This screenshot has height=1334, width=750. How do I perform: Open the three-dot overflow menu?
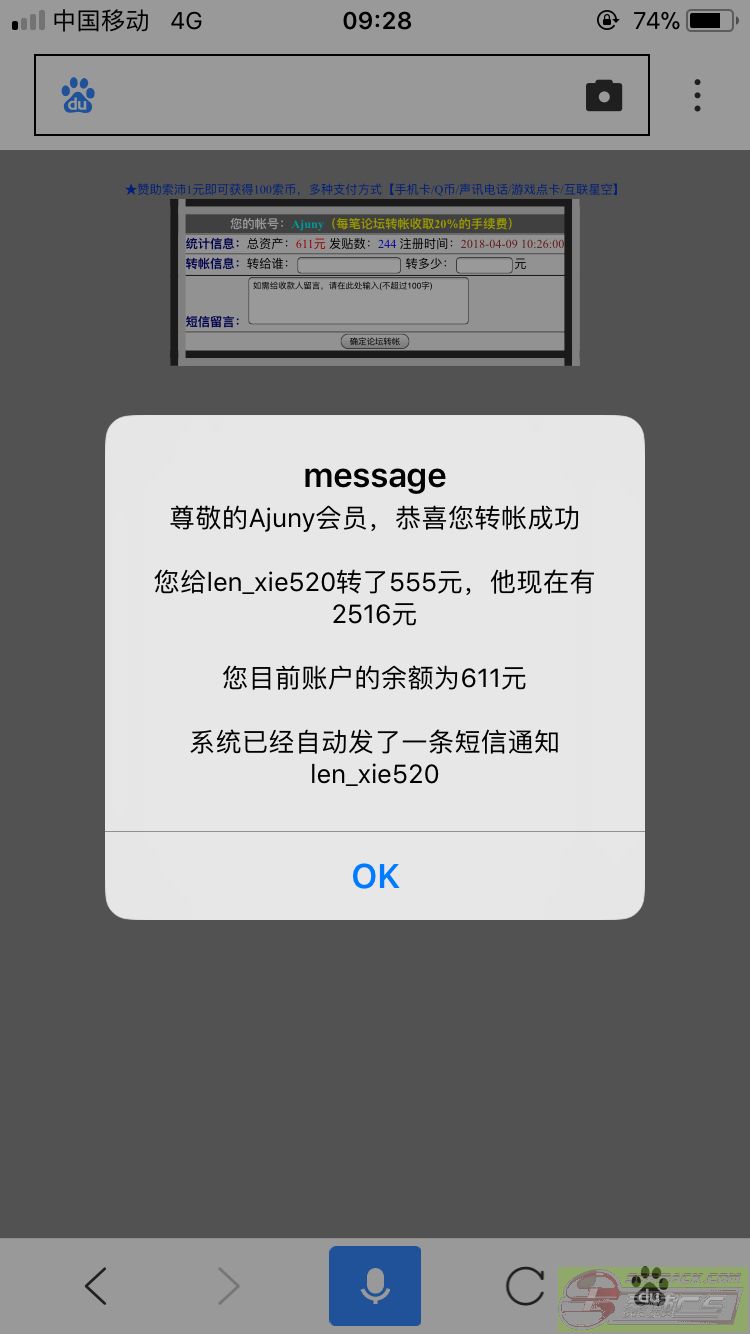(x=697, y=96)
